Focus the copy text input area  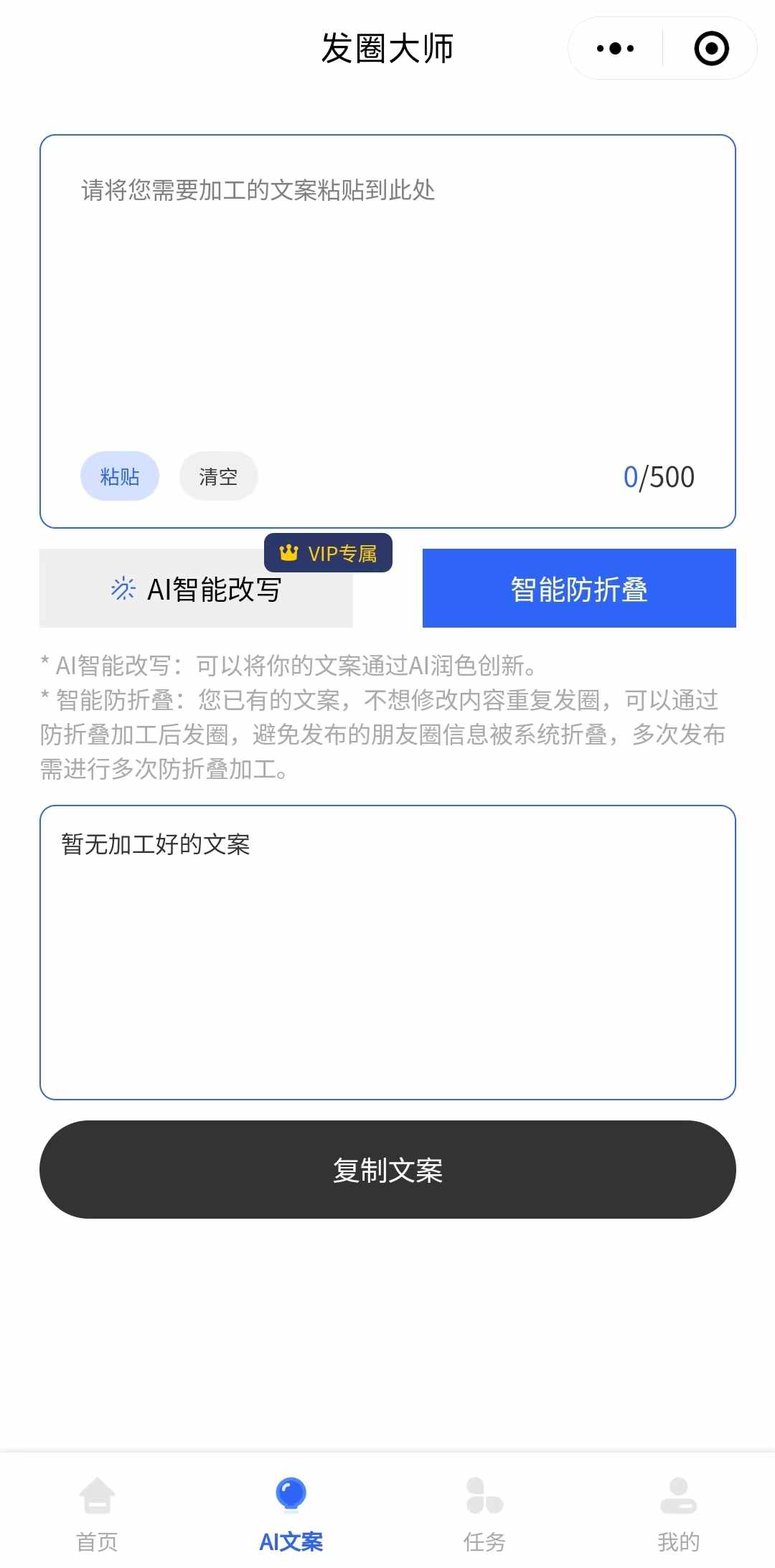[387, 301]
